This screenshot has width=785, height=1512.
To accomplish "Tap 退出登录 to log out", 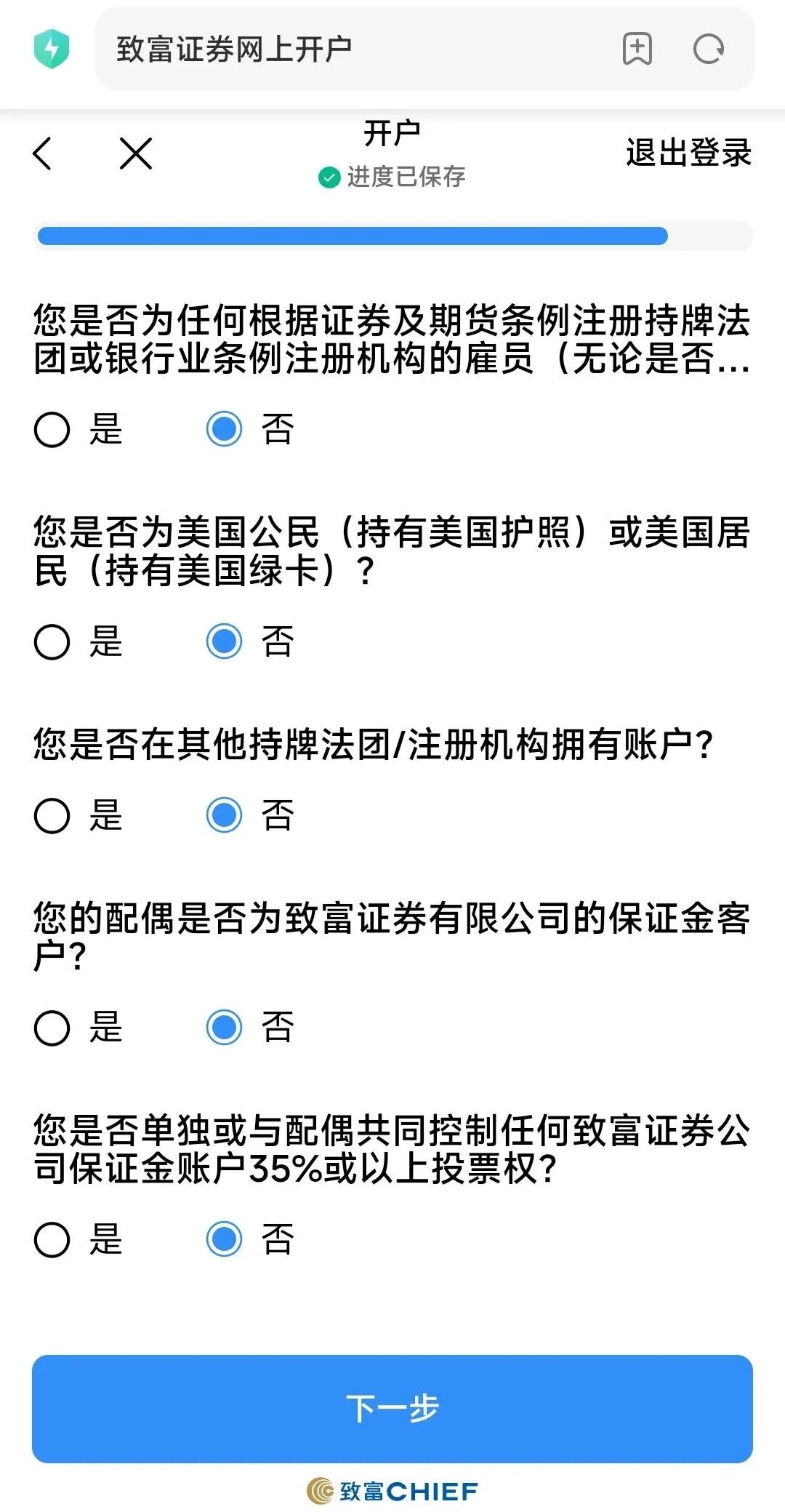I will click(x=688, y=153).
